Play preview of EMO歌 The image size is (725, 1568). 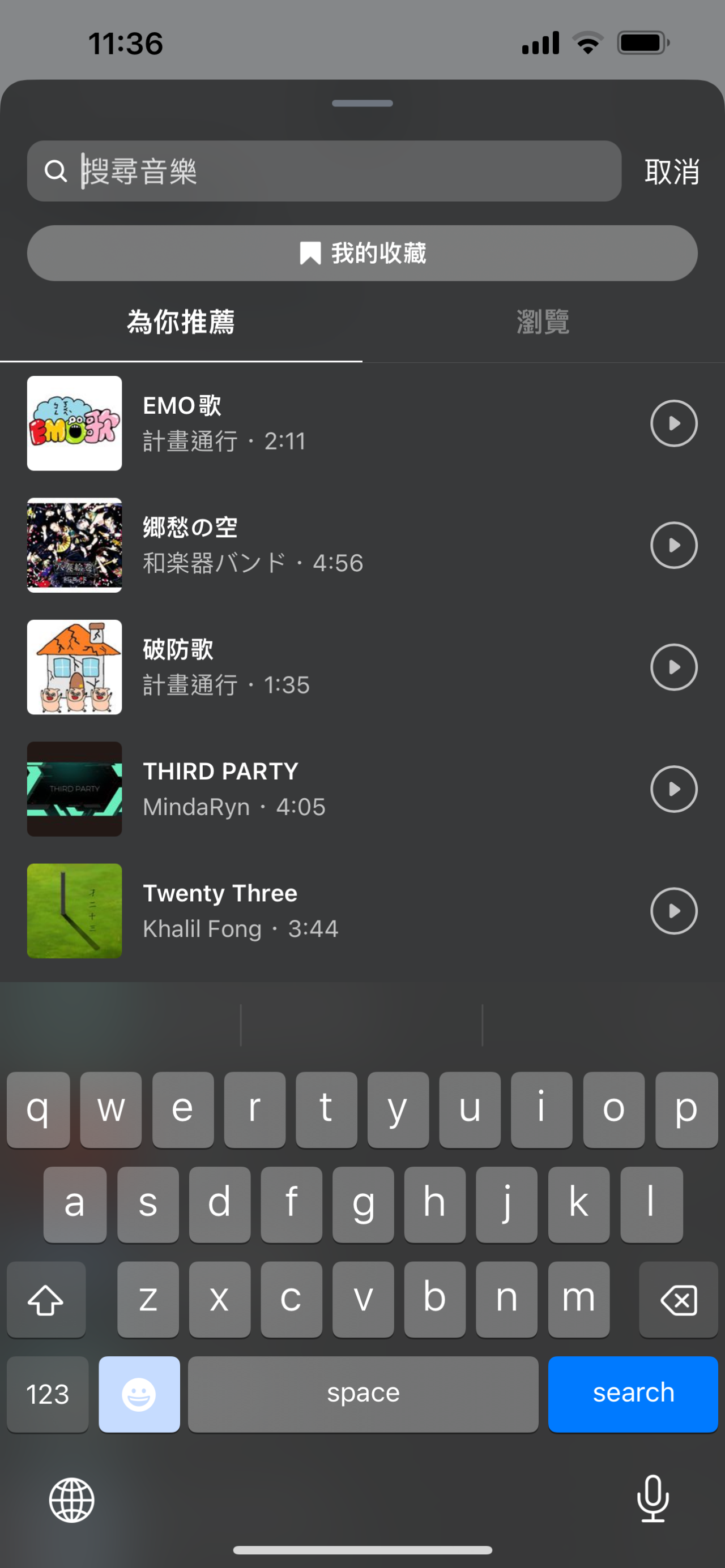pos(673,423)
